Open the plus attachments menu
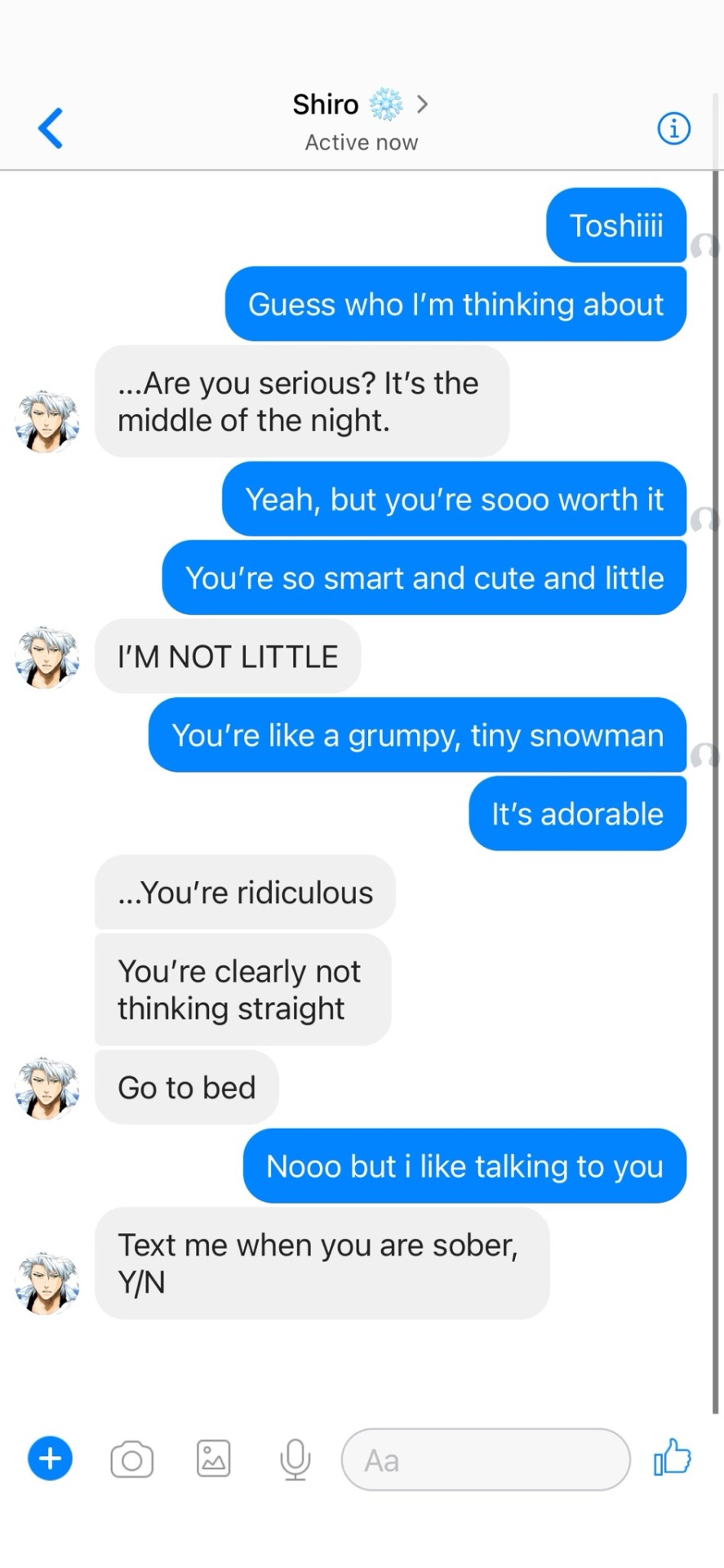Image resolution: width=724 pixels, height=1568 pixels. pos(51,1458)
